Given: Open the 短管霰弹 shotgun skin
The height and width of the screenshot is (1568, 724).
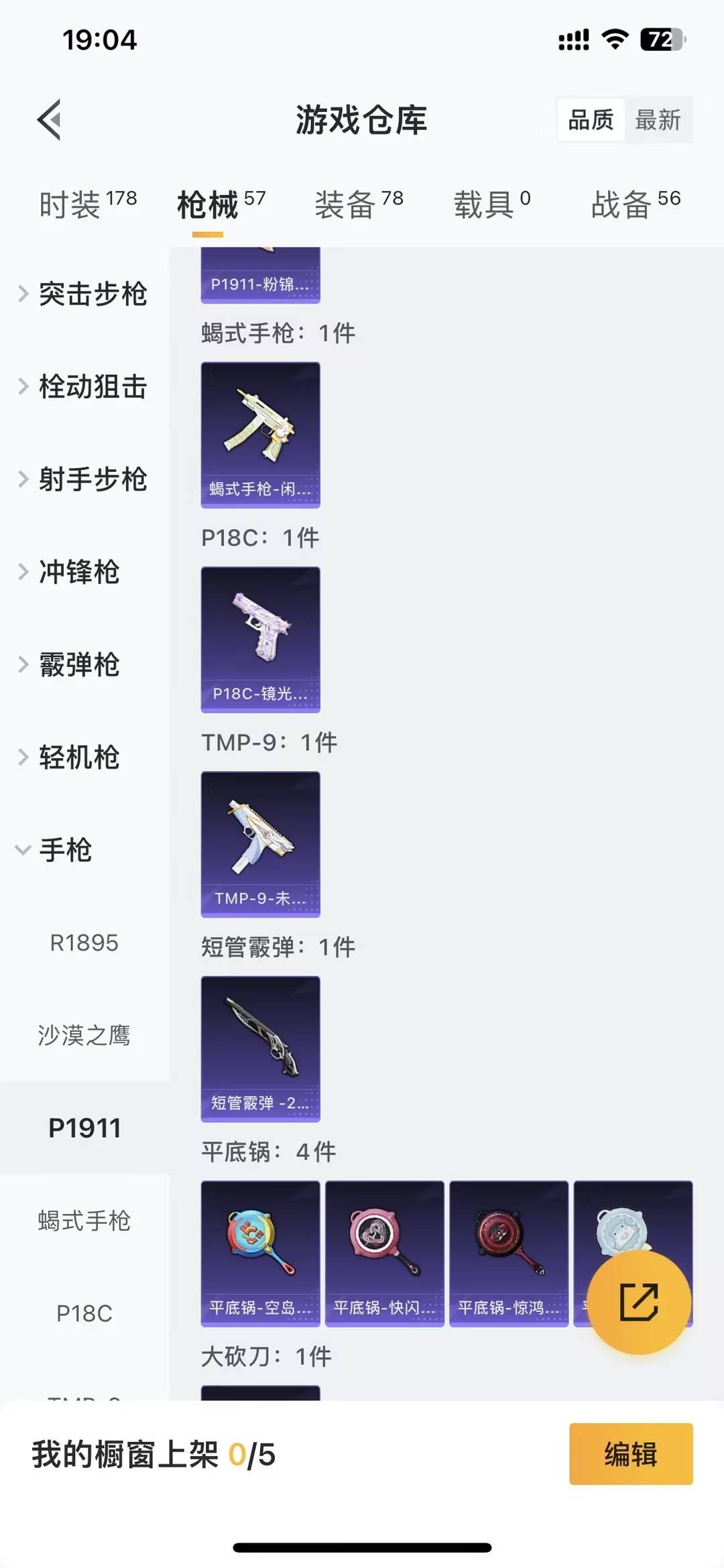Looking at the screenshot, I should pos(260,1050).
